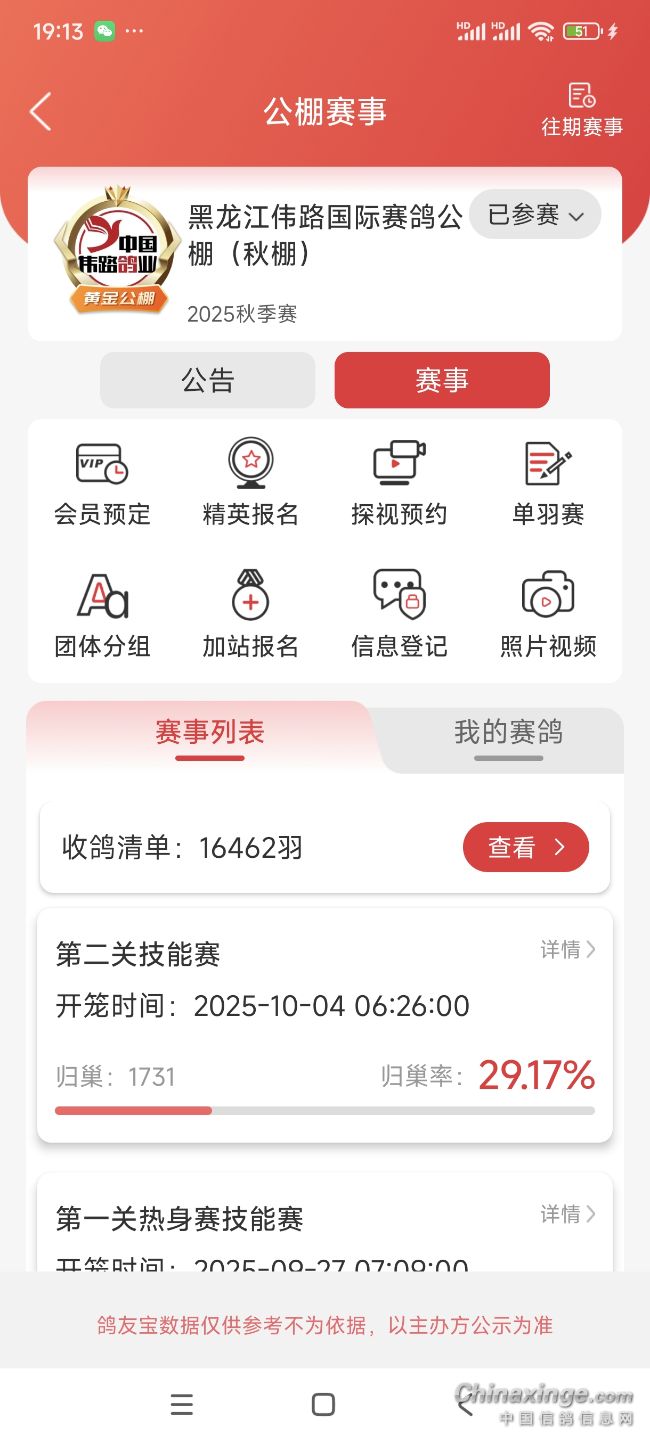650x1444 pixels.
Task: Tap 查看 to view pigeon list
Action: [x=525, y=848]
